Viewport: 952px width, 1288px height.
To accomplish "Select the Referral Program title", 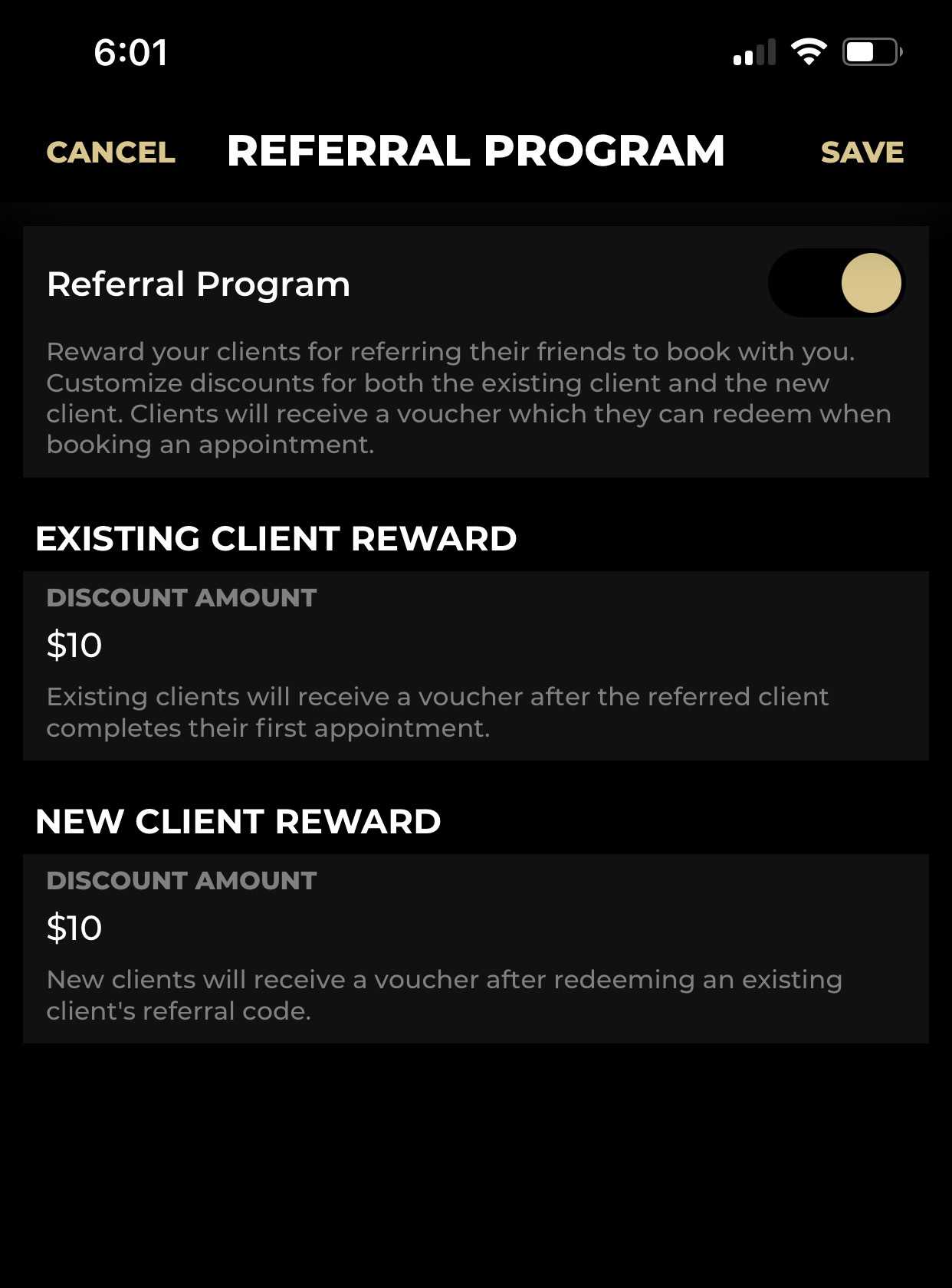I will click(x=199, y=284).
